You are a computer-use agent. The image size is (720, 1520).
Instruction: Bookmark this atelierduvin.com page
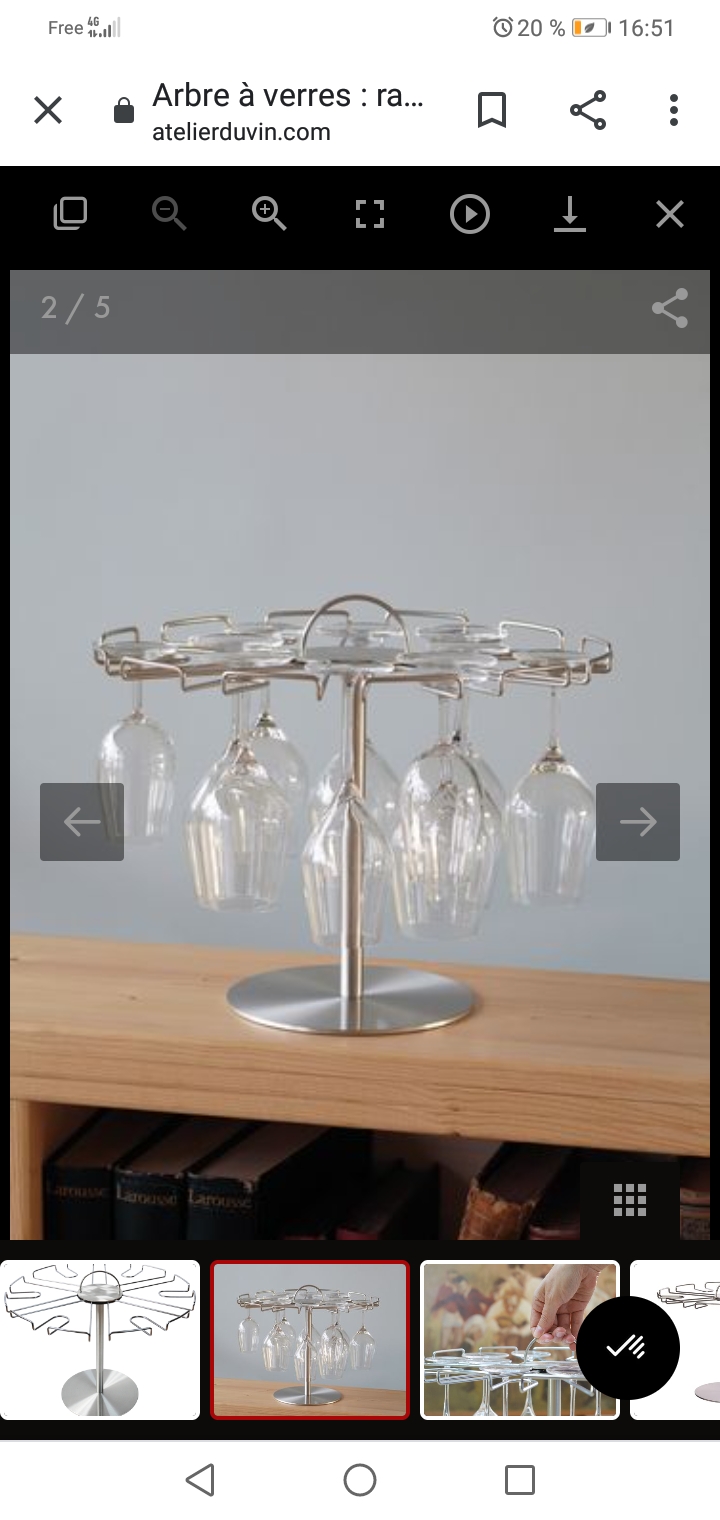[491, 110]
